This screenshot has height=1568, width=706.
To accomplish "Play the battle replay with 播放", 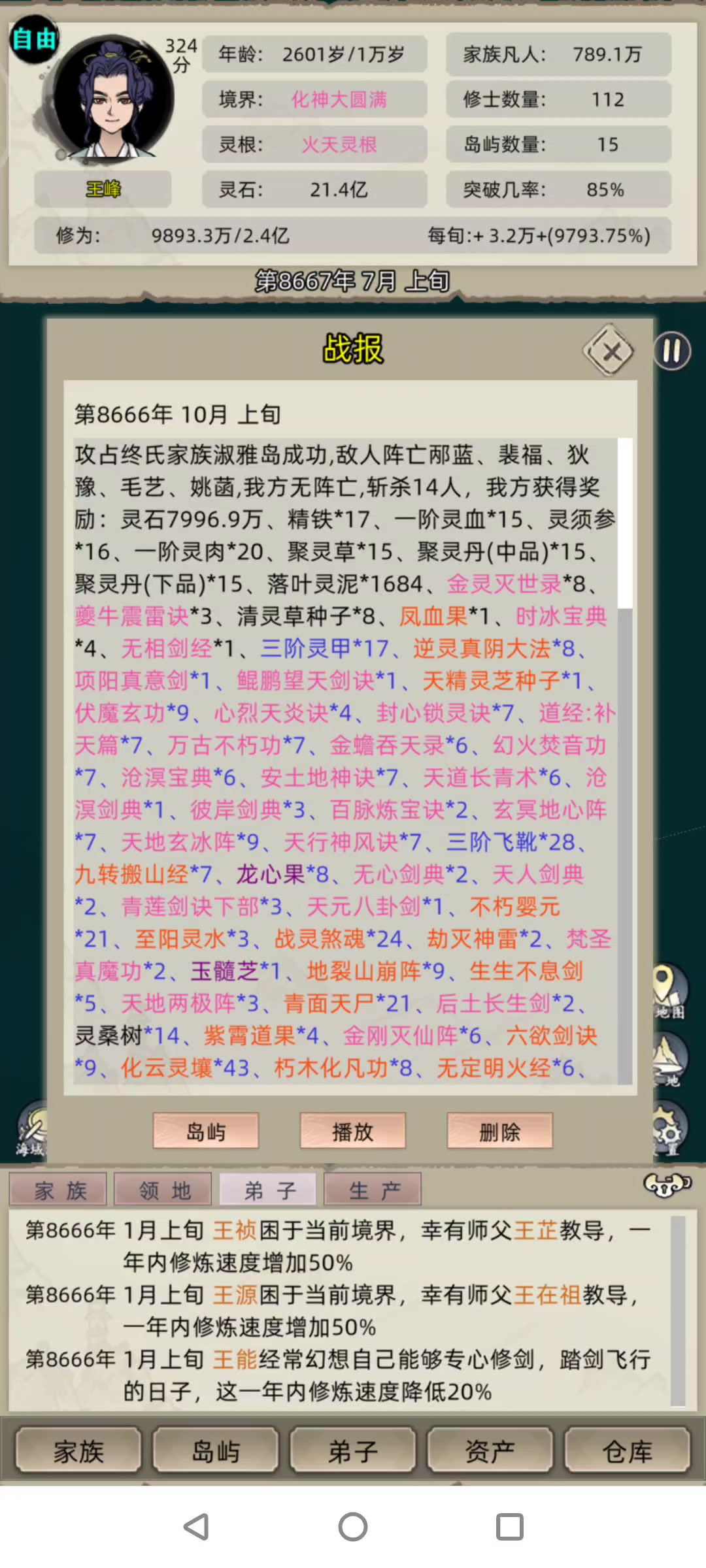I will 353,1131.
